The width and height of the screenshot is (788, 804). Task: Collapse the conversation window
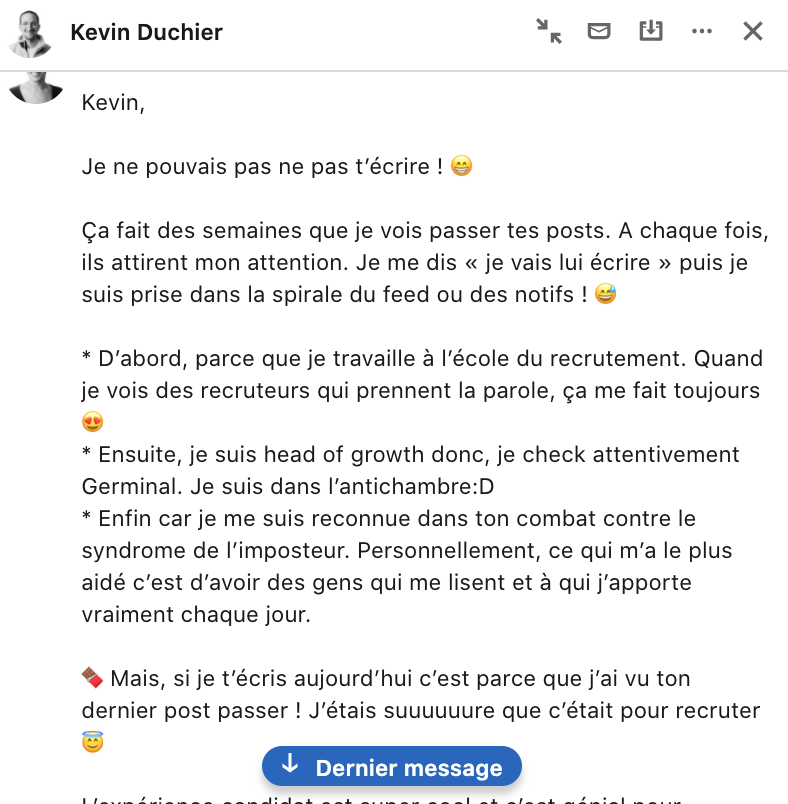(x=548, y=31)
